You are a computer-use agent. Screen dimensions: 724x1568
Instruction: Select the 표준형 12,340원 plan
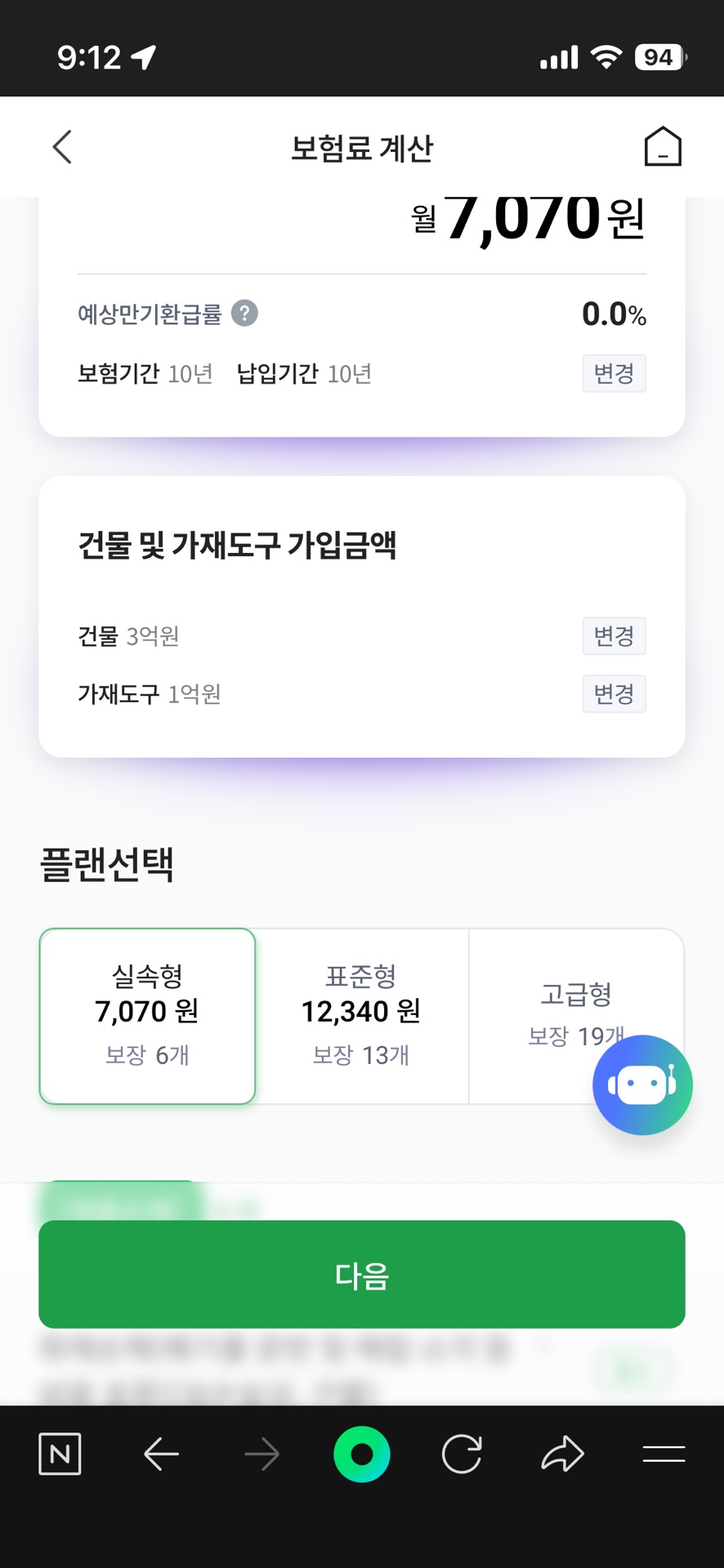pyautogui.click(x=361, y=1015)
